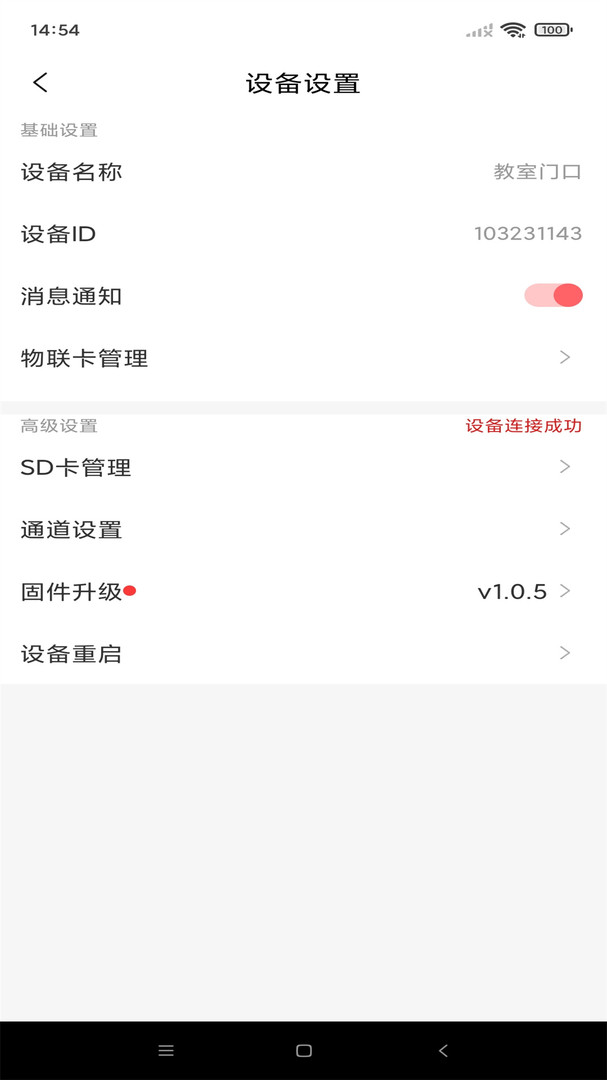Open 通道设置
Image resolution: width=607 pixels, height=1080 pixels.
(x=303, y=529)
